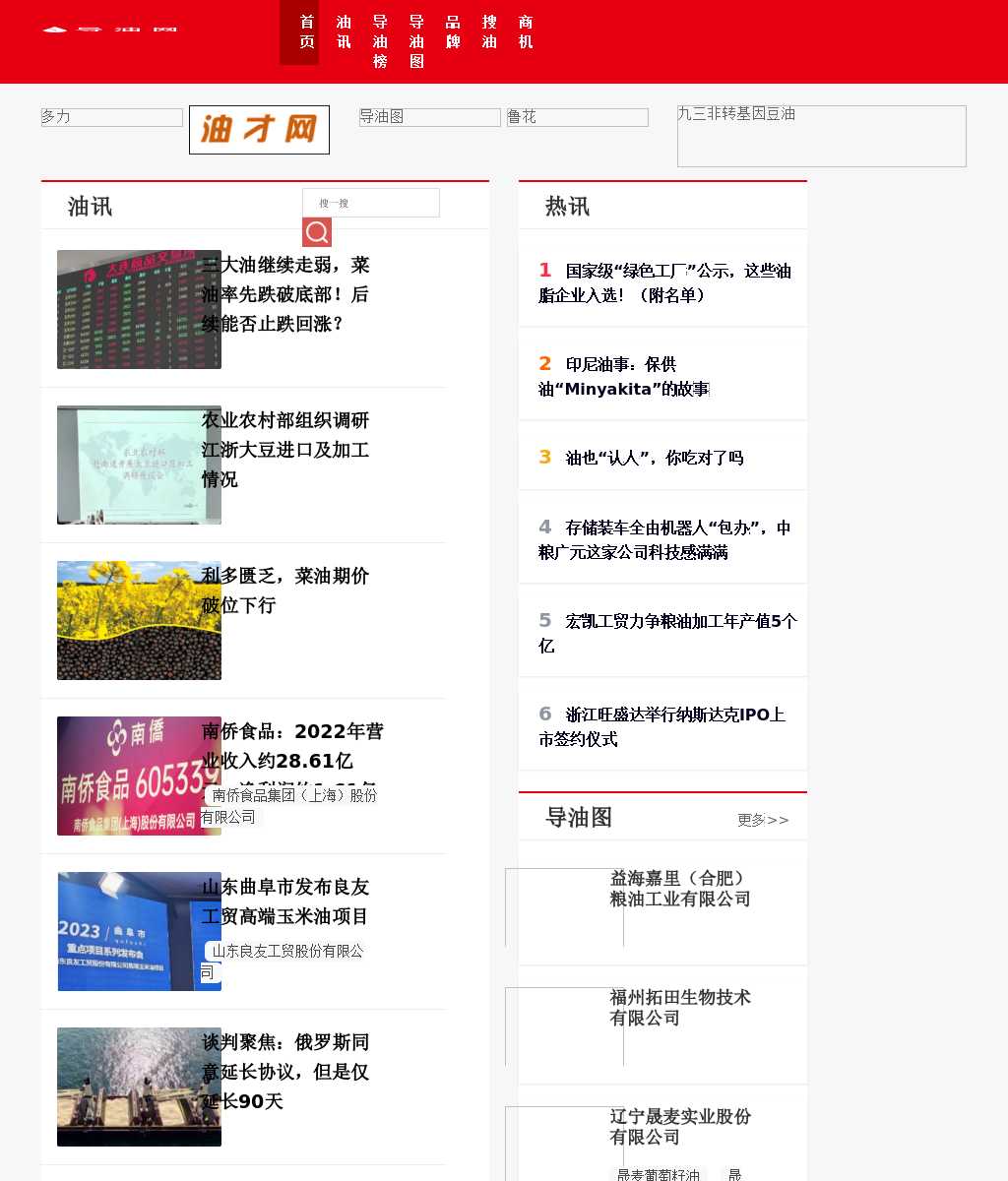Tap the red search magnifier icon

[x=317, y=232]
